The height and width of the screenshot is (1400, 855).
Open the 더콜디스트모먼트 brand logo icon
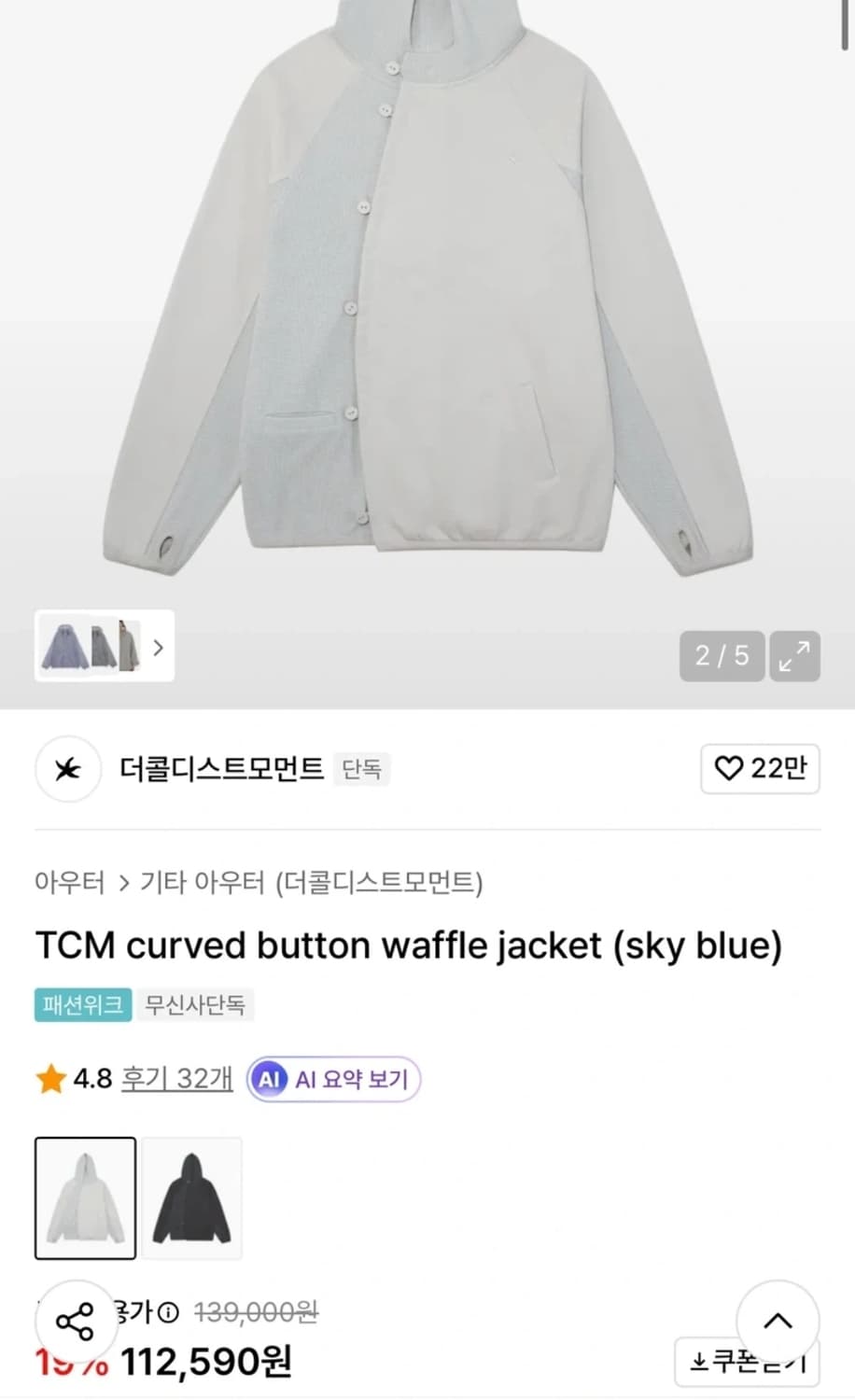click(66, 769)
